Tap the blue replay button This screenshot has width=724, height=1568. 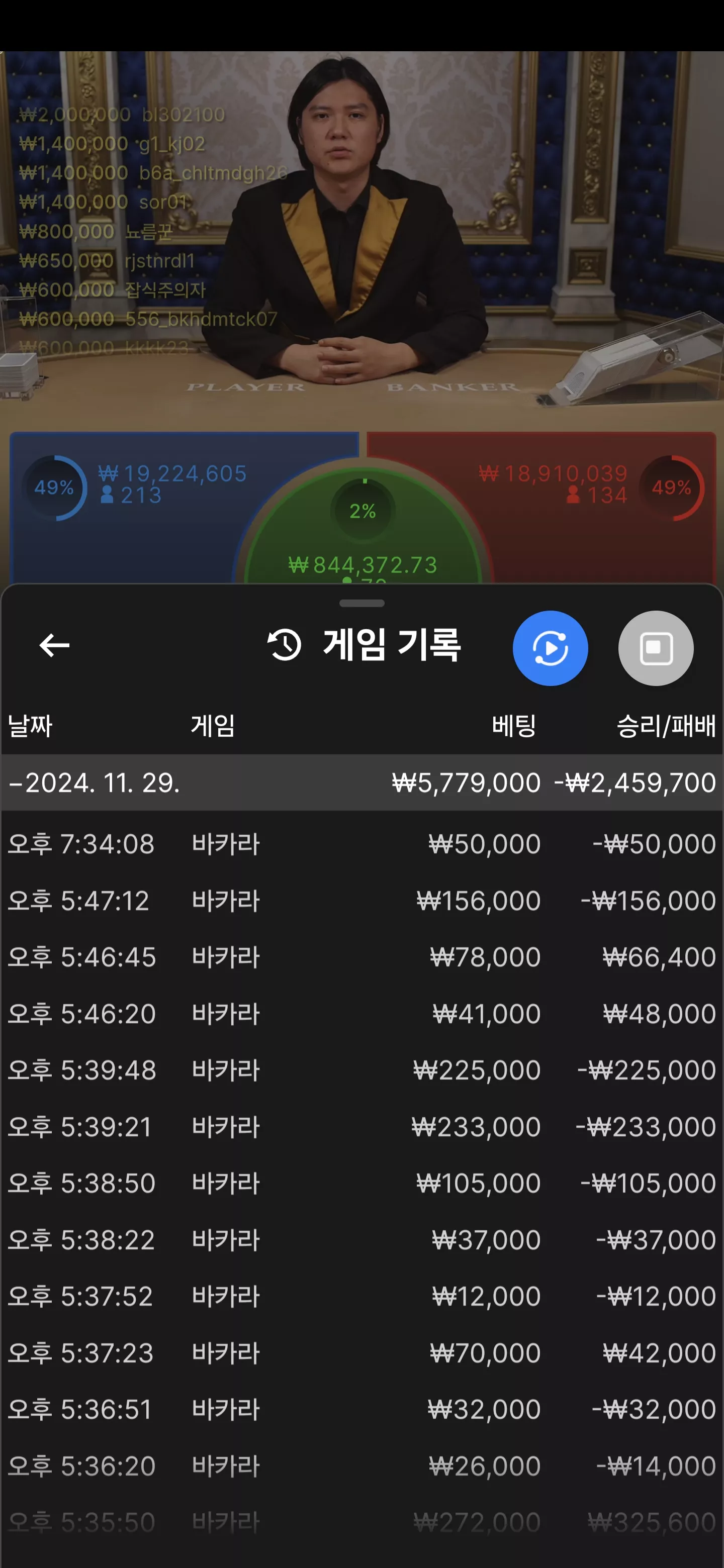pos(550,648)
